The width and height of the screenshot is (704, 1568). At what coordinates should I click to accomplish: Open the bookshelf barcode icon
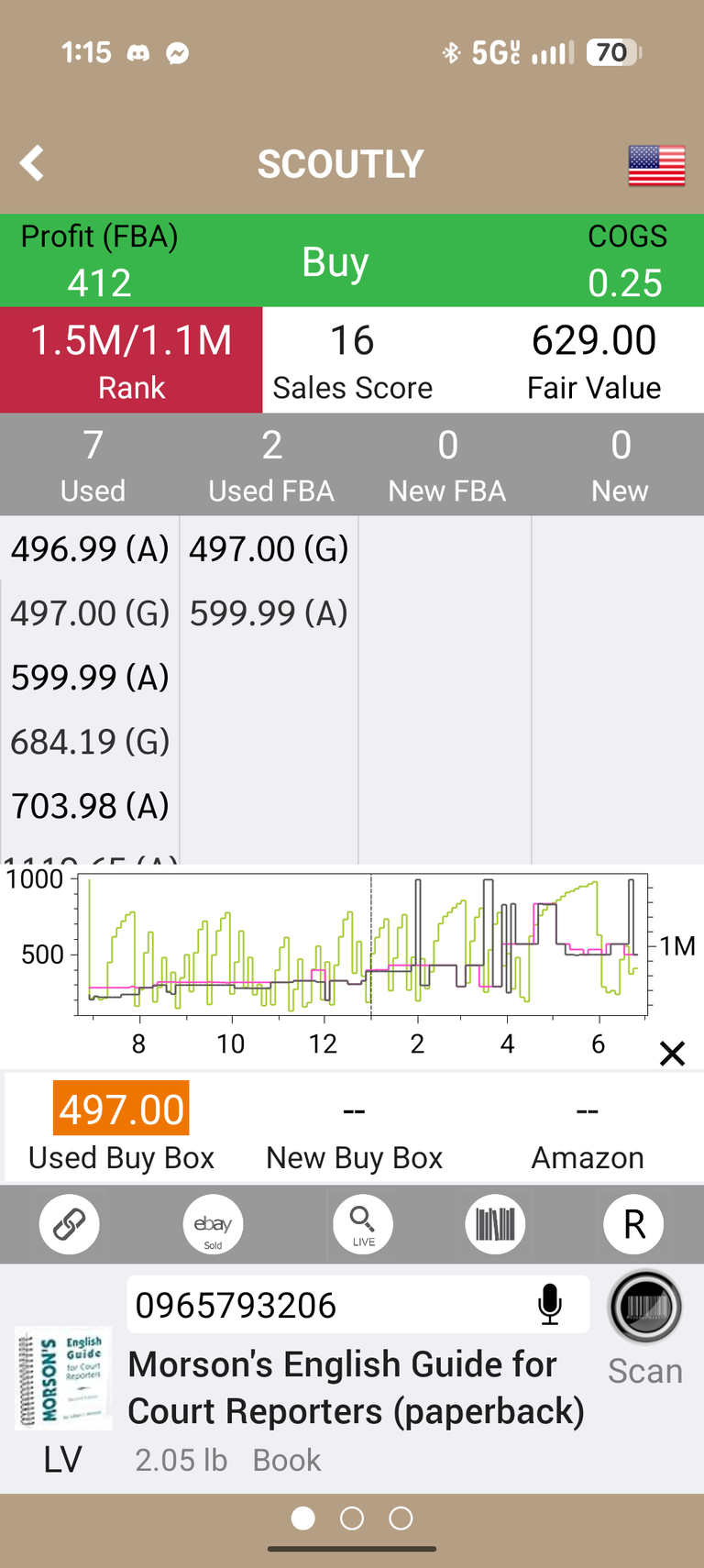click(495, 1224)
